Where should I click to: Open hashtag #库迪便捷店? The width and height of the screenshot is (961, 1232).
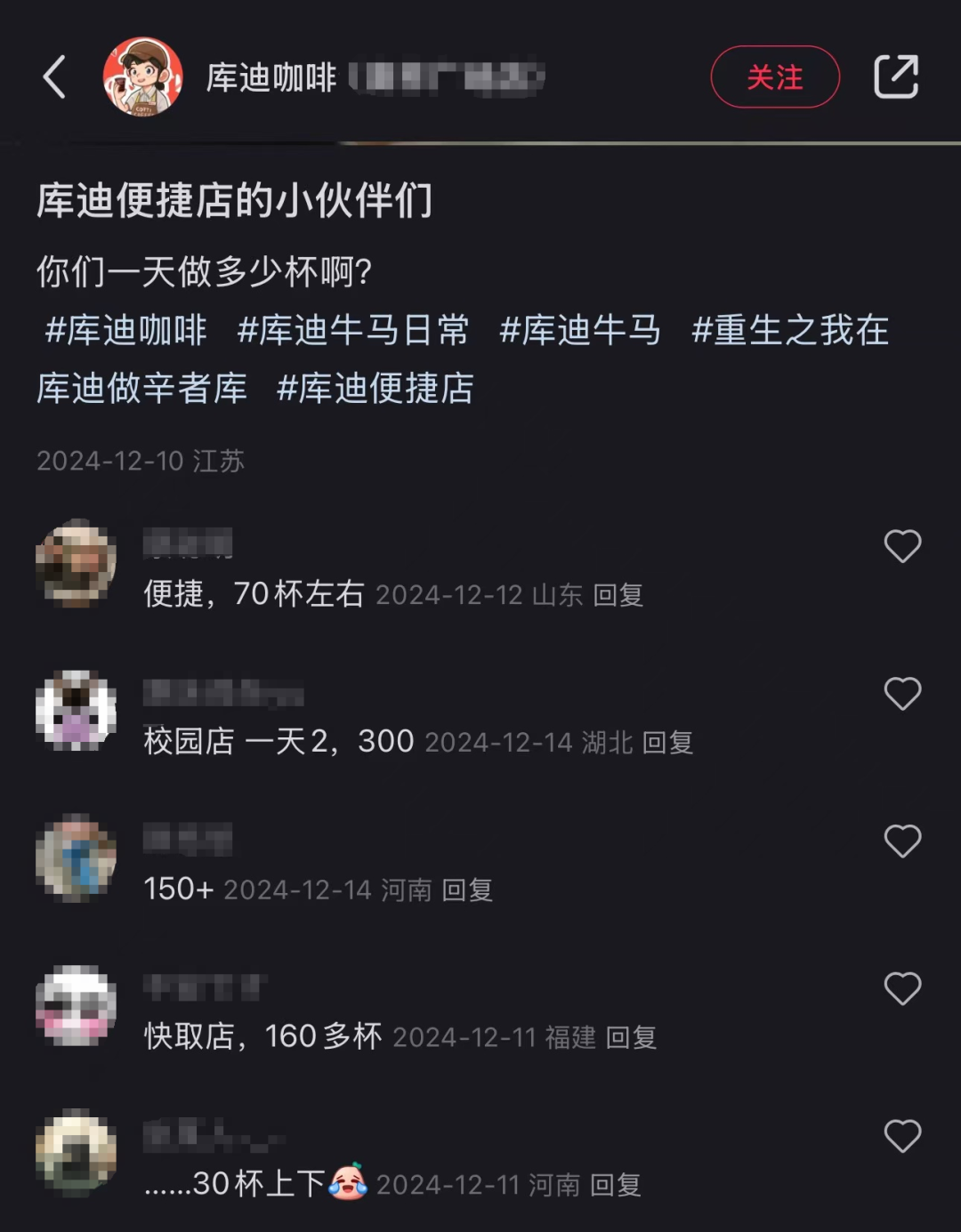pos(375,389)
